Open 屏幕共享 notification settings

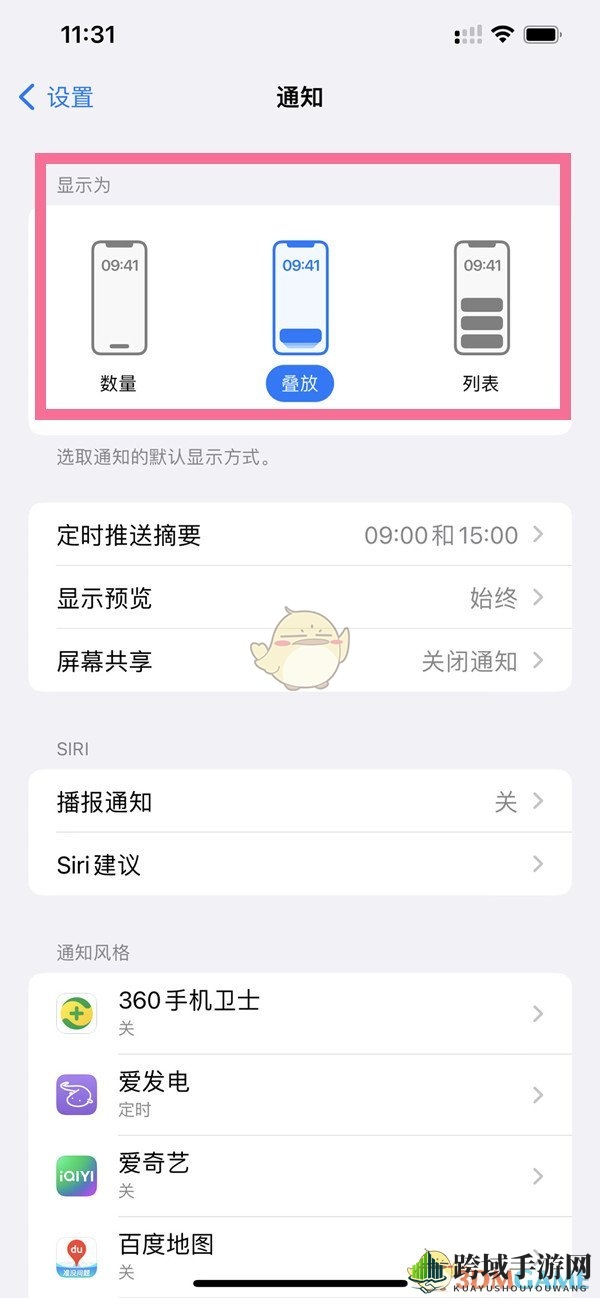[x=300, y=661]
